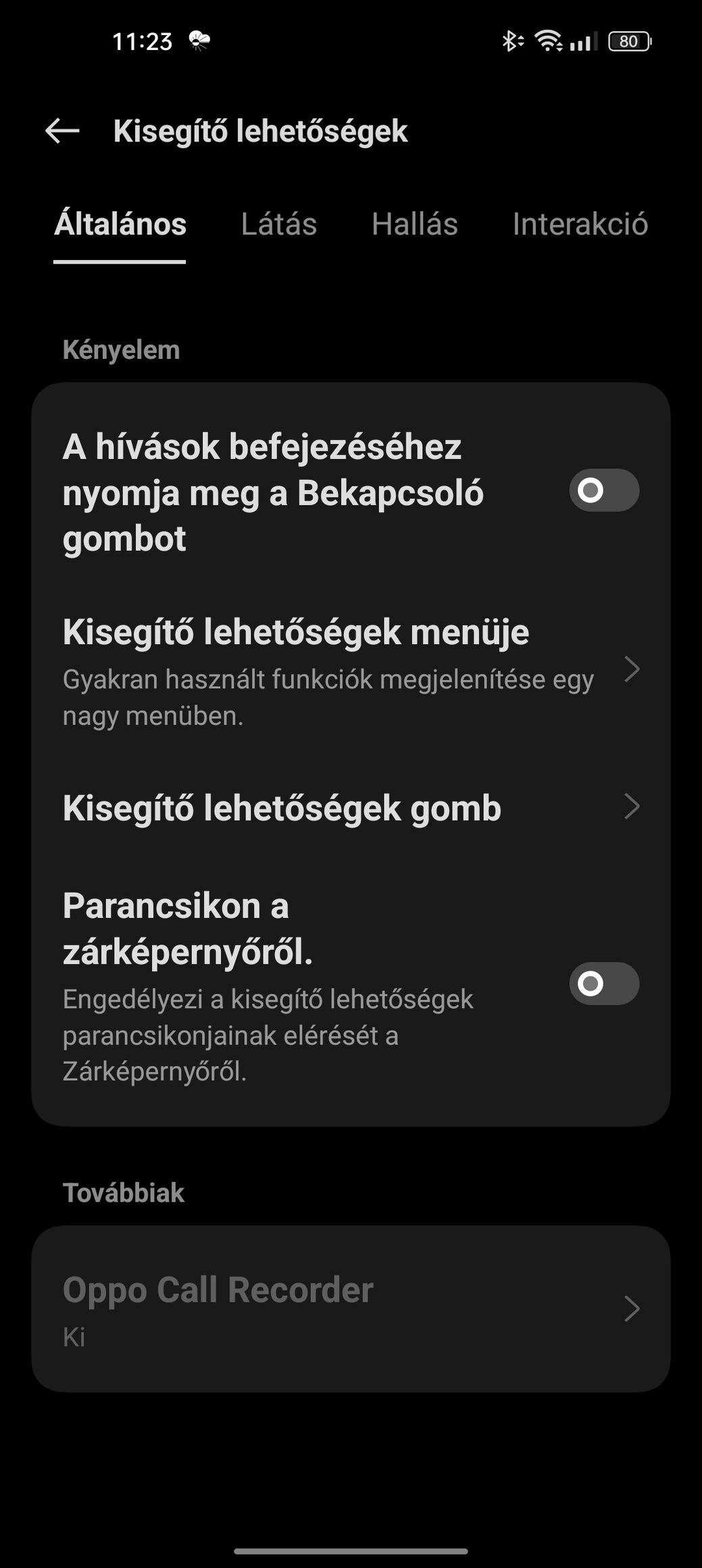Viewport: 702px width, 1568px height.
Task: Switch to the Hallás tab
Action: point(415,224)
